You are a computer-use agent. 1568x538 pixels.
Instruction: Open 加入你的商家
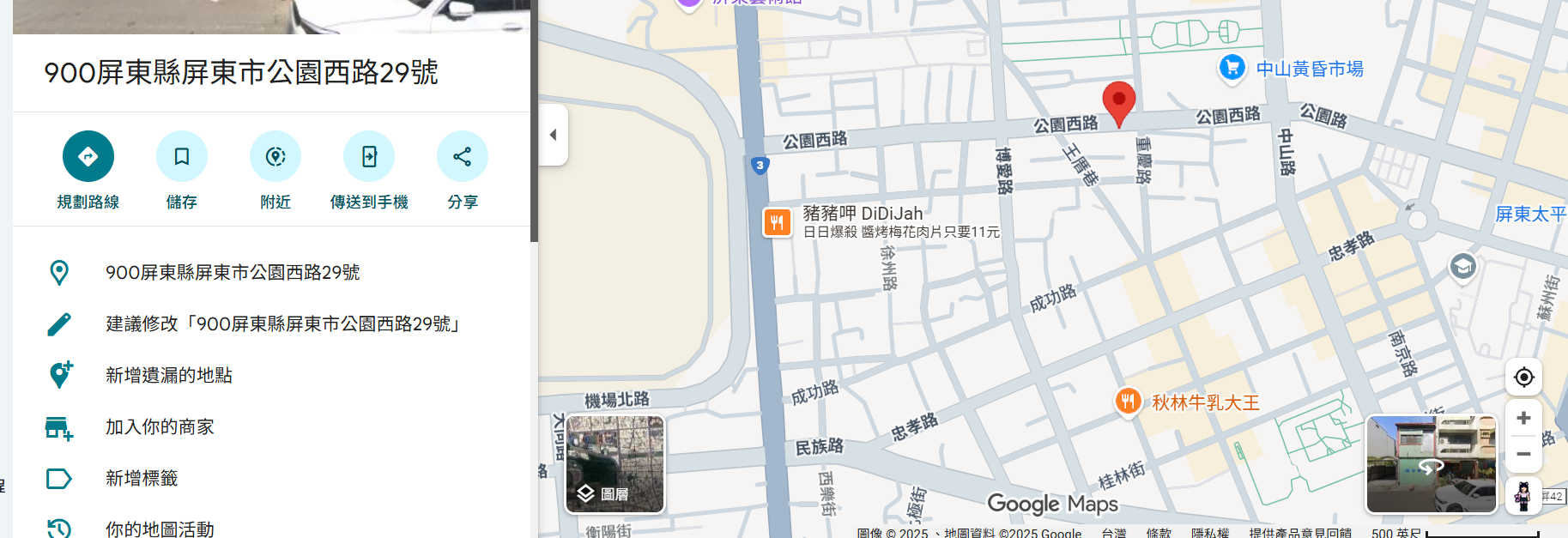click(160, 427)
